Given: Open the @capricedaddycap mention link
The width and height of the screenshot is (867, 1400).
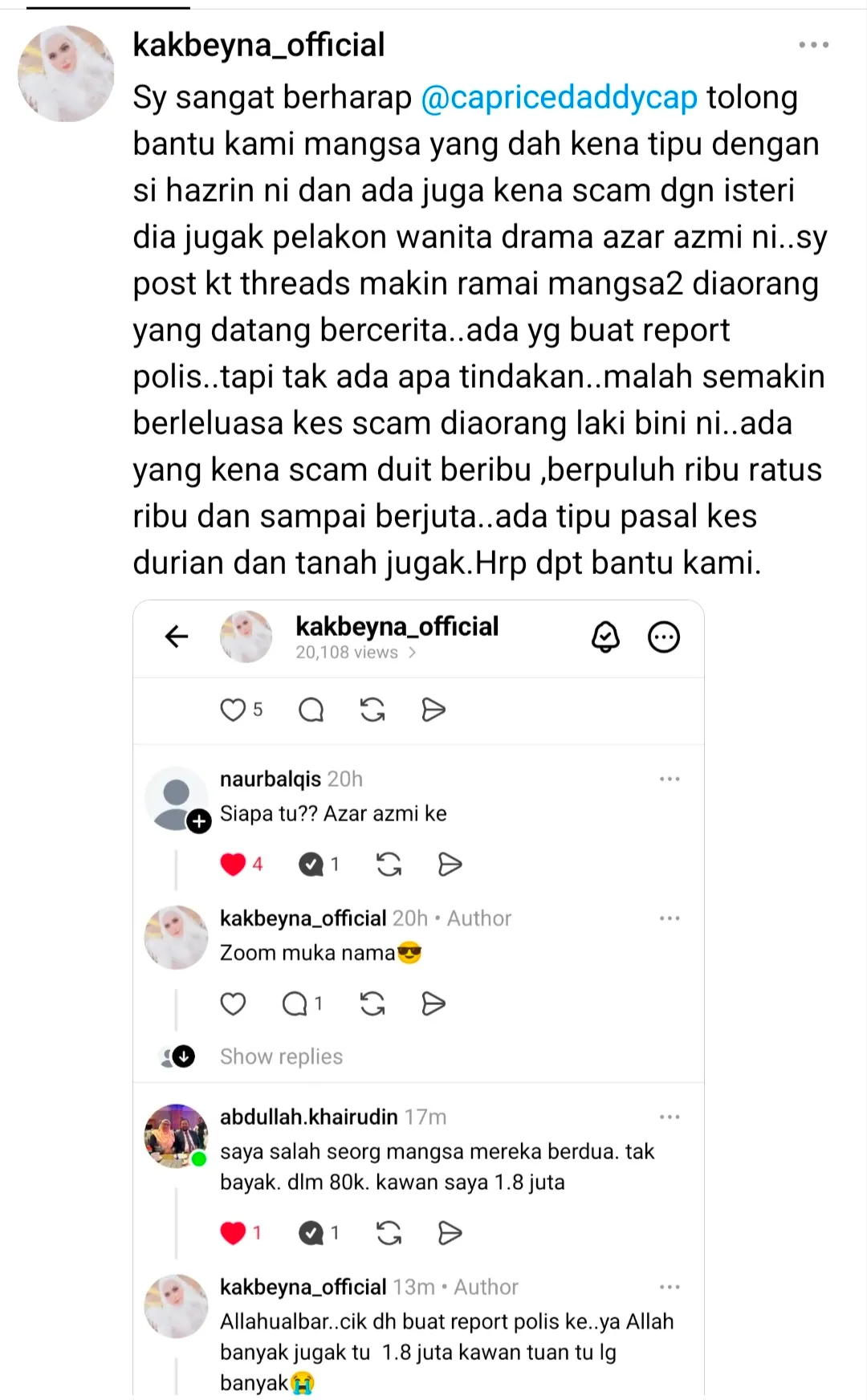Looking at the screenshot, I should (x=559, y=98).
